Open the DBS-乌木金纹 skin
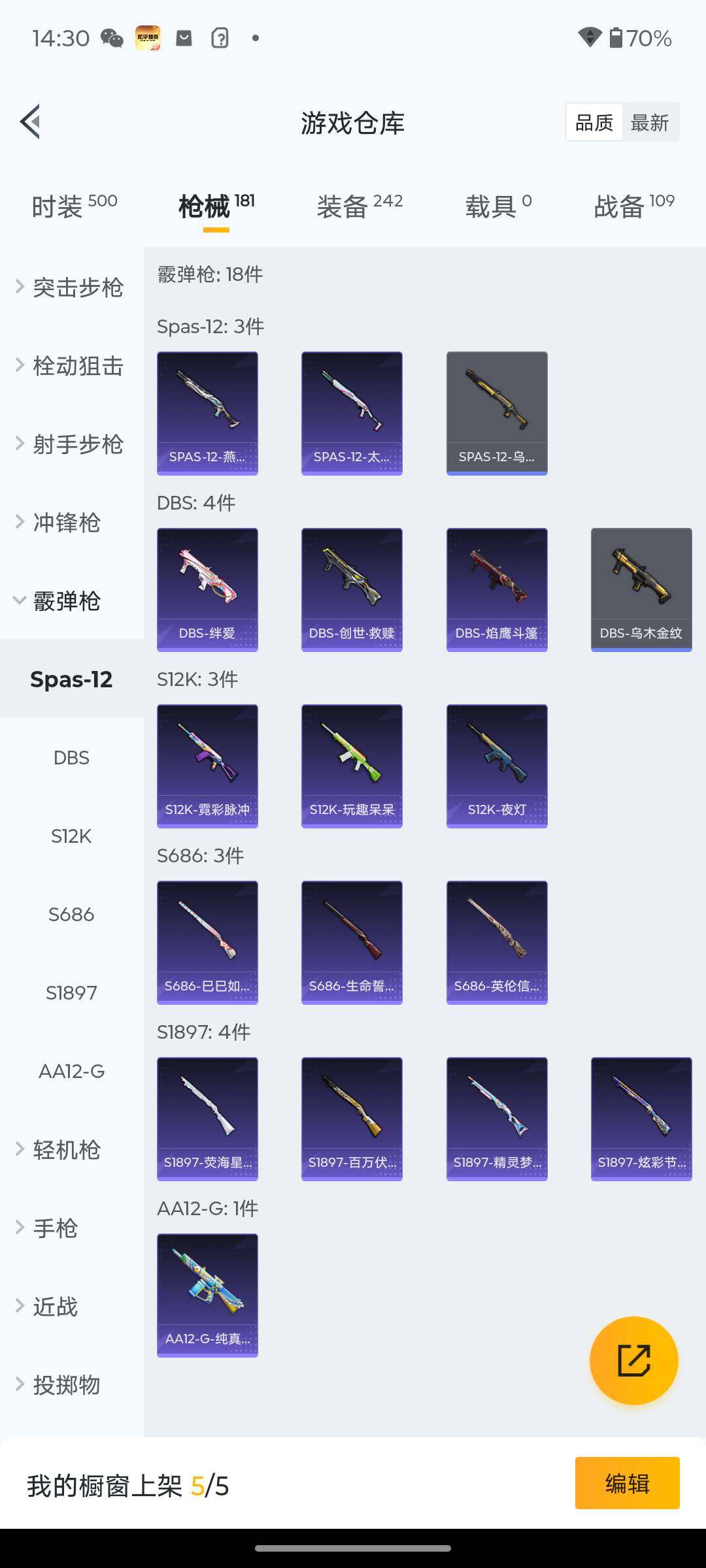 click(x=641, y=589)
